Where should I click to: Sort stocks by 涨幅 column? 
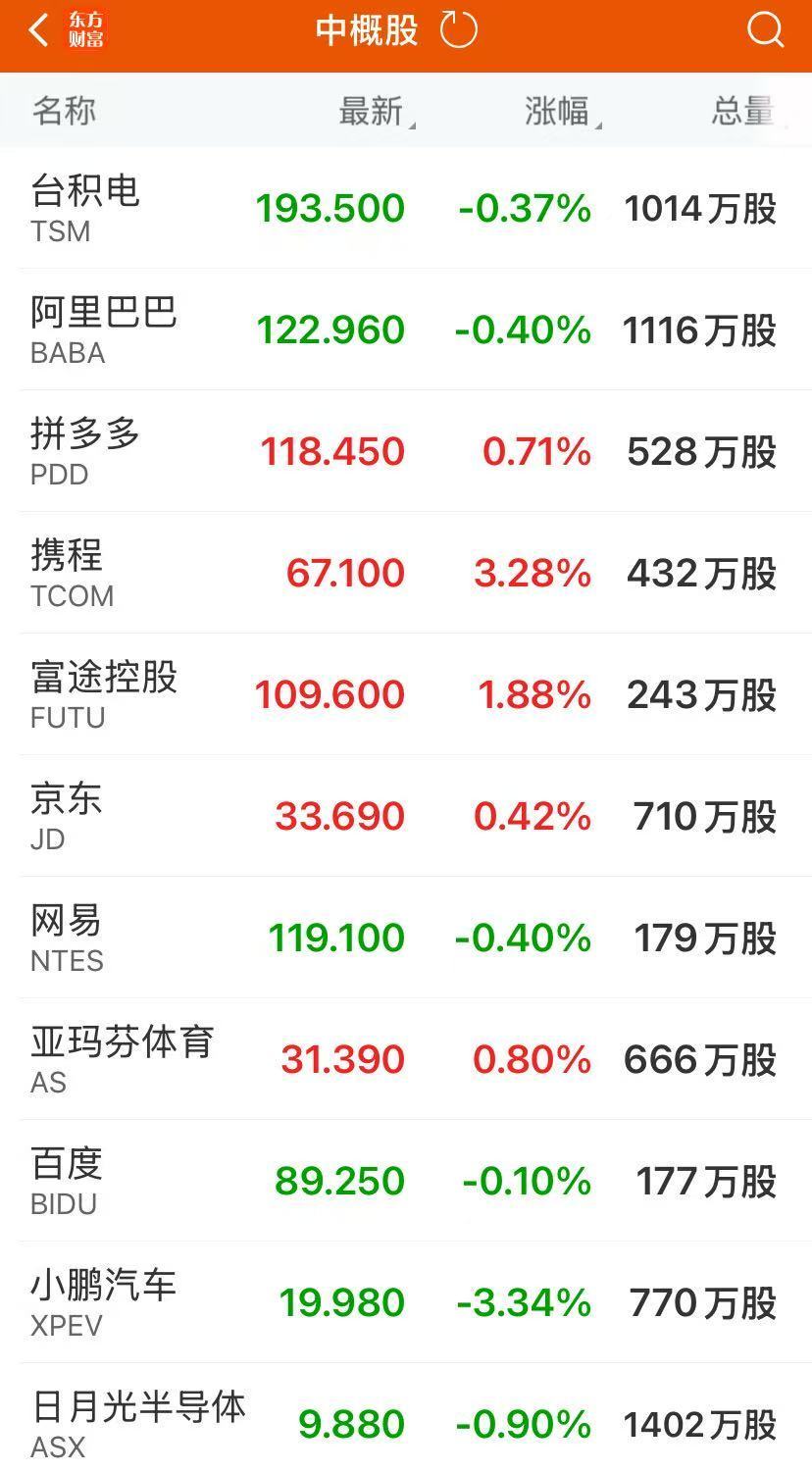coord(559,112)
